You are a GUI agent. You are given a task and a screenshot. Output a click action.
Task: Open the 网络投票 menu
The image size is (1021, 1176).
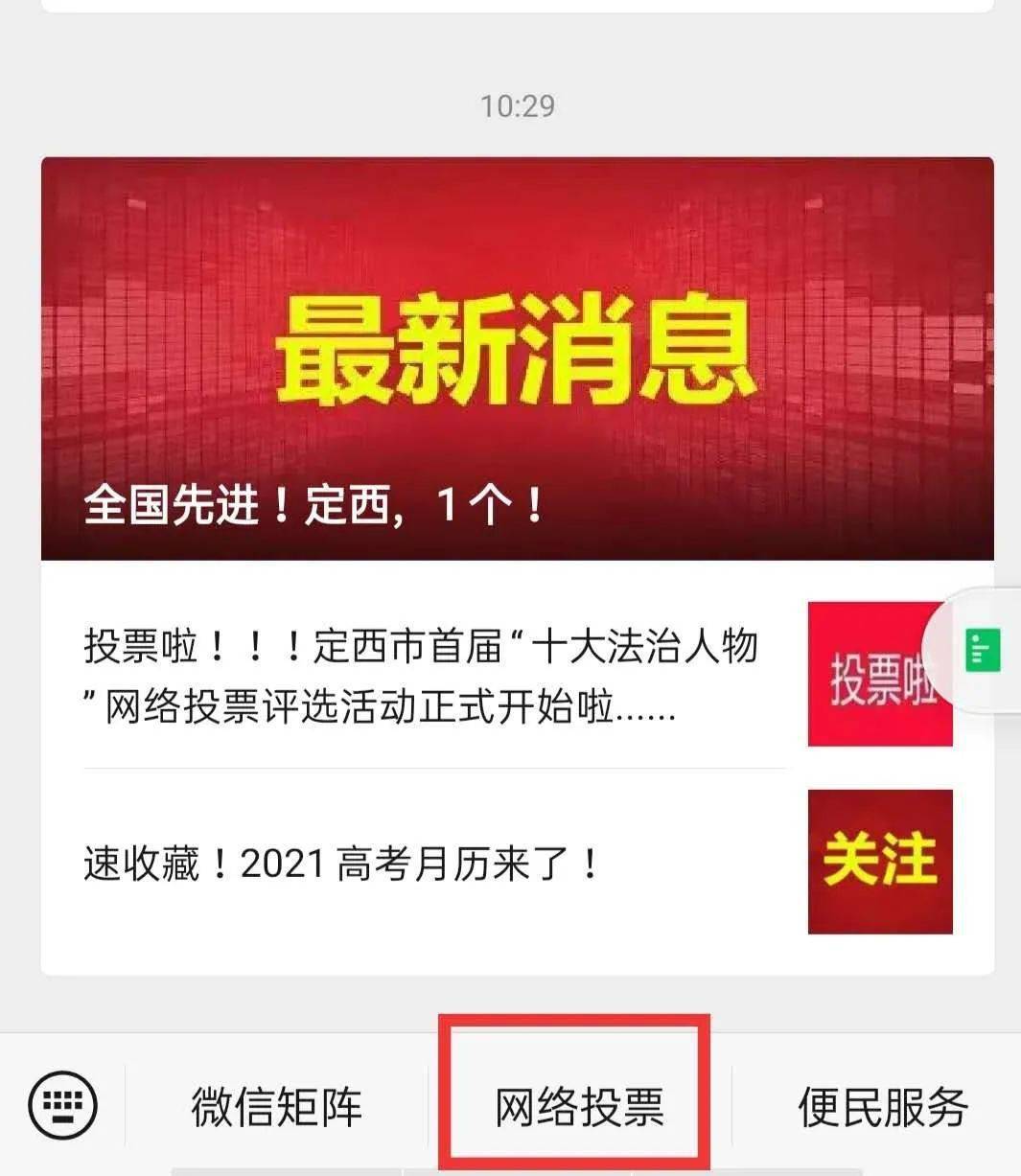pyautogui.click(x=578, y=1107)
